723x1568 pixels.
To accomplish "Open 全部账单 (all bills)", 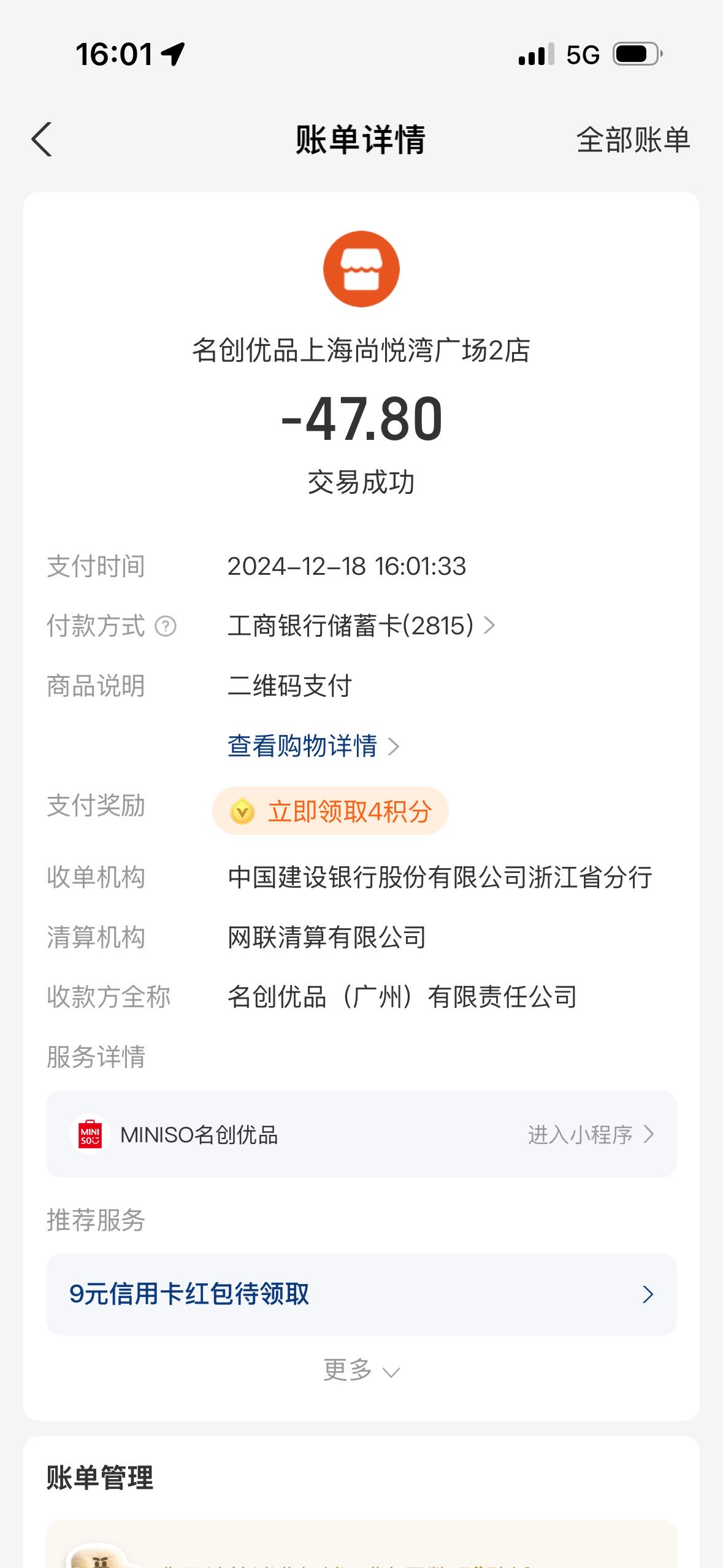I will [633, 140].
